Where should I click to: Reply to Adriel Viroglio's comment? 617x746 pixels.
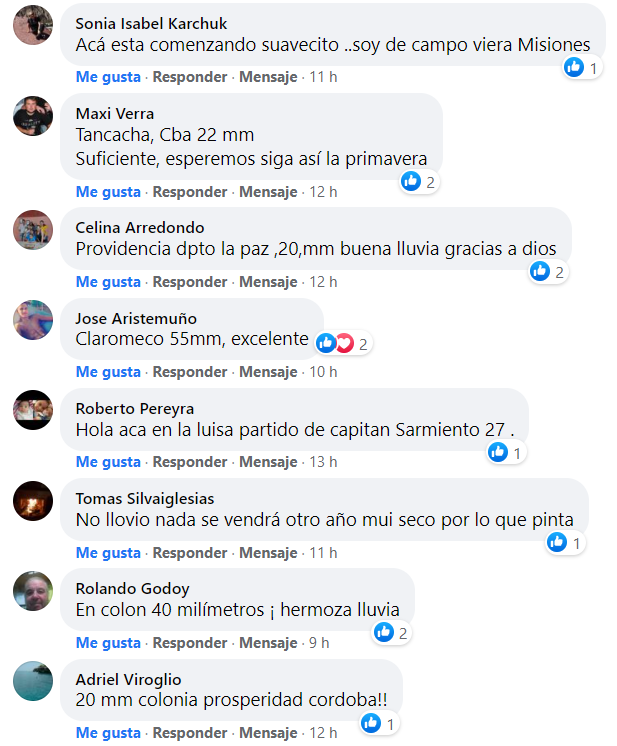(190, 733)
